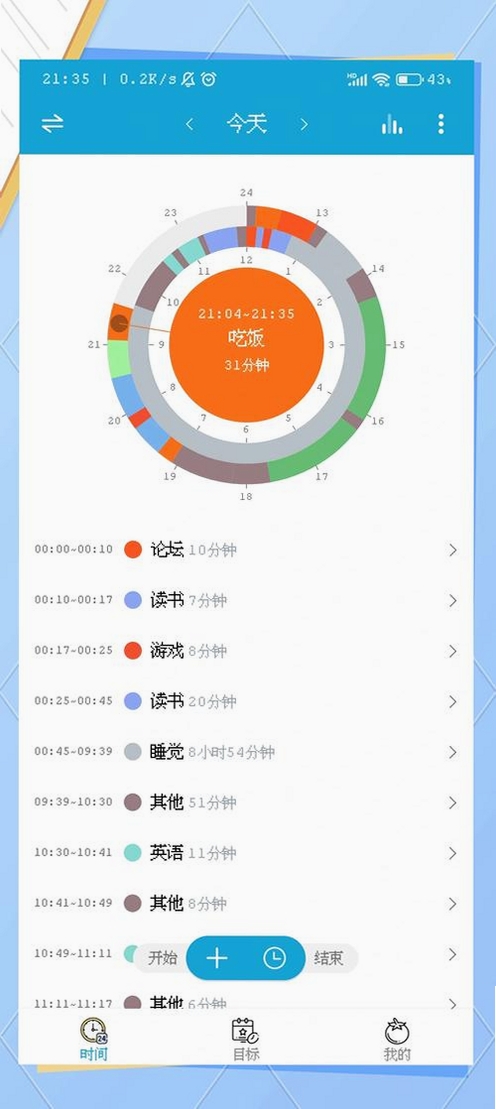Tap the 开始 button
The height and width of the screenshot is (1109, 496).
click(162, 958)
